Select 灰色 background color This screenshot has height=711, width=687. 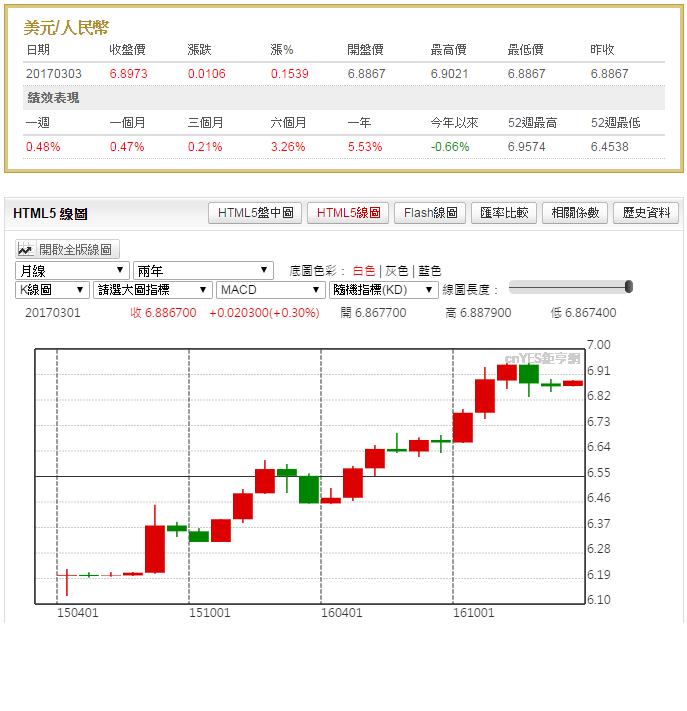click(397, 271)
